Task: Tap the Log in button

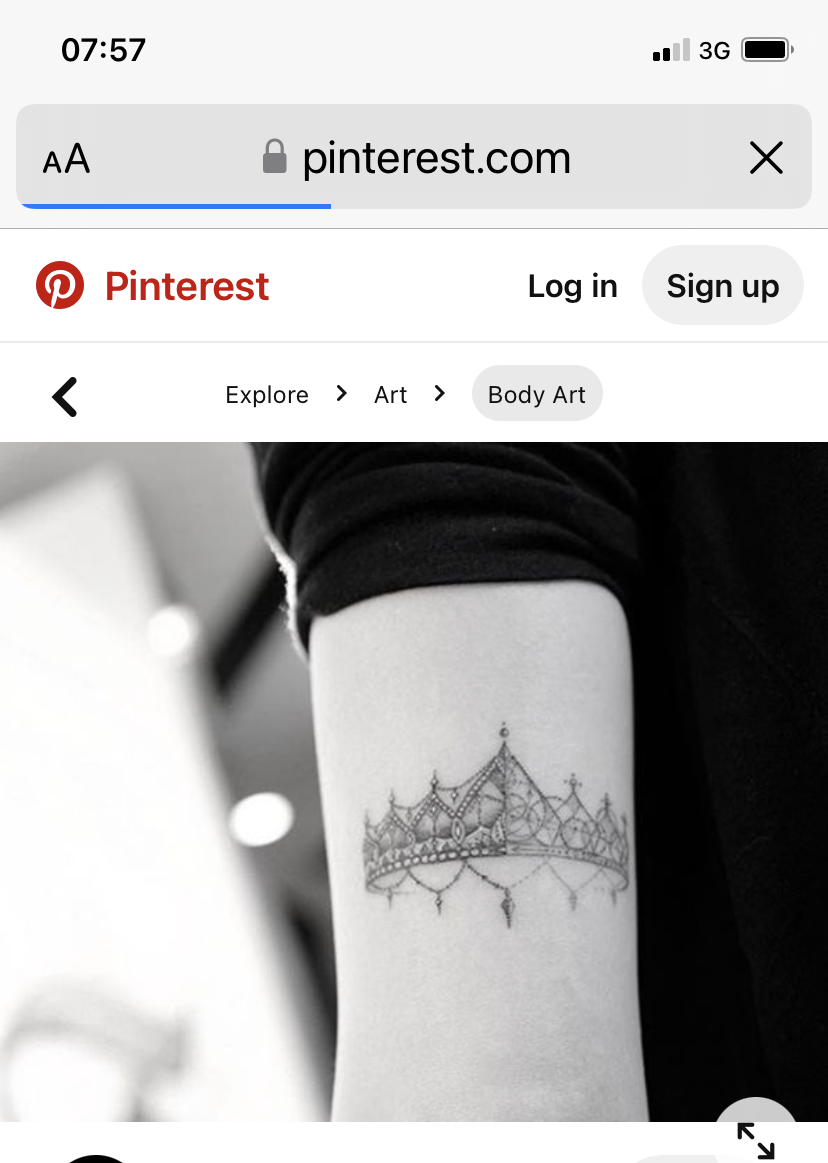Action: click(572, 286)
